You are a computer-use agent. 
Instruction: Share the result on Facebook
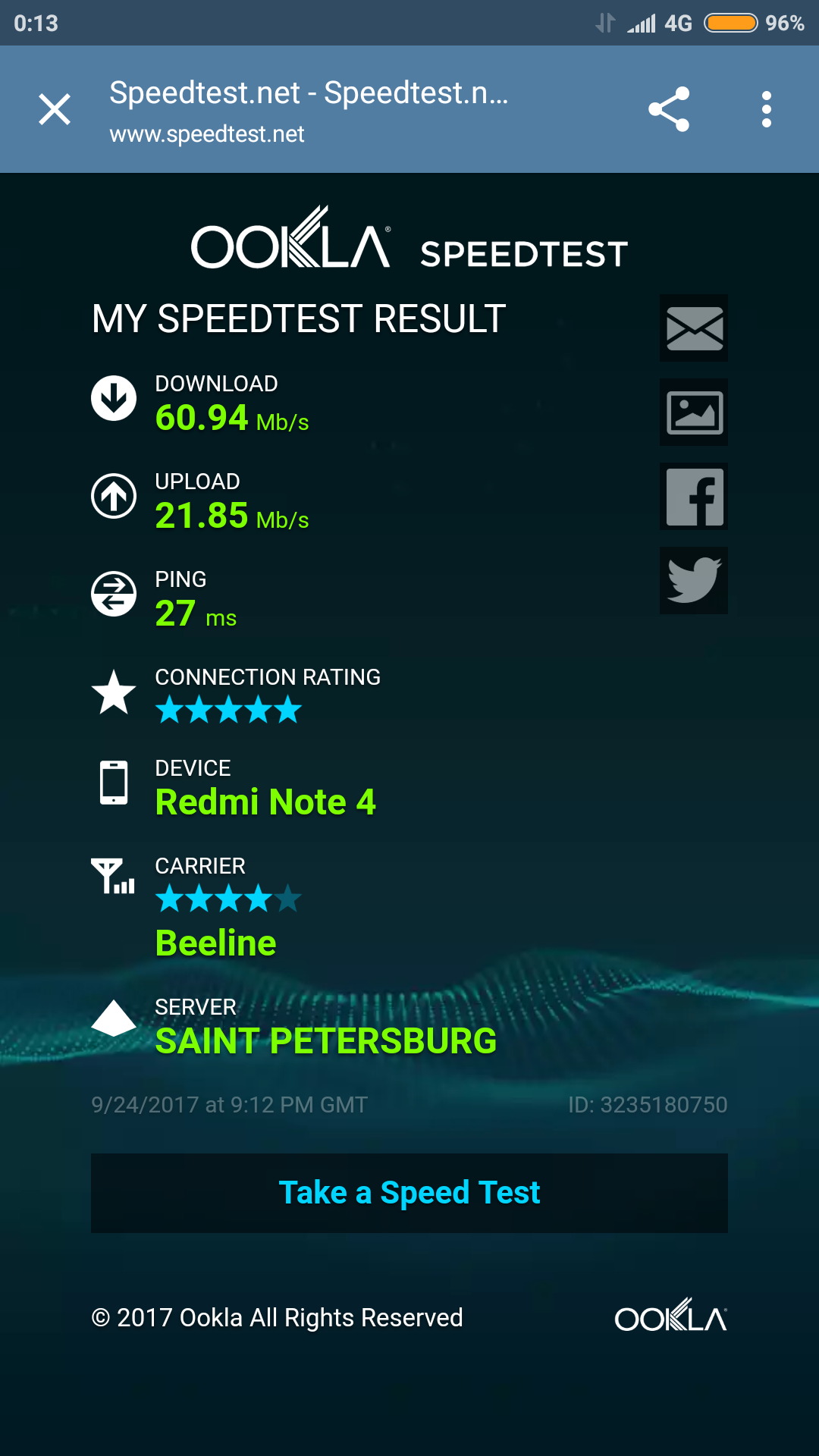pyautogui.click(x=694, y=497)
